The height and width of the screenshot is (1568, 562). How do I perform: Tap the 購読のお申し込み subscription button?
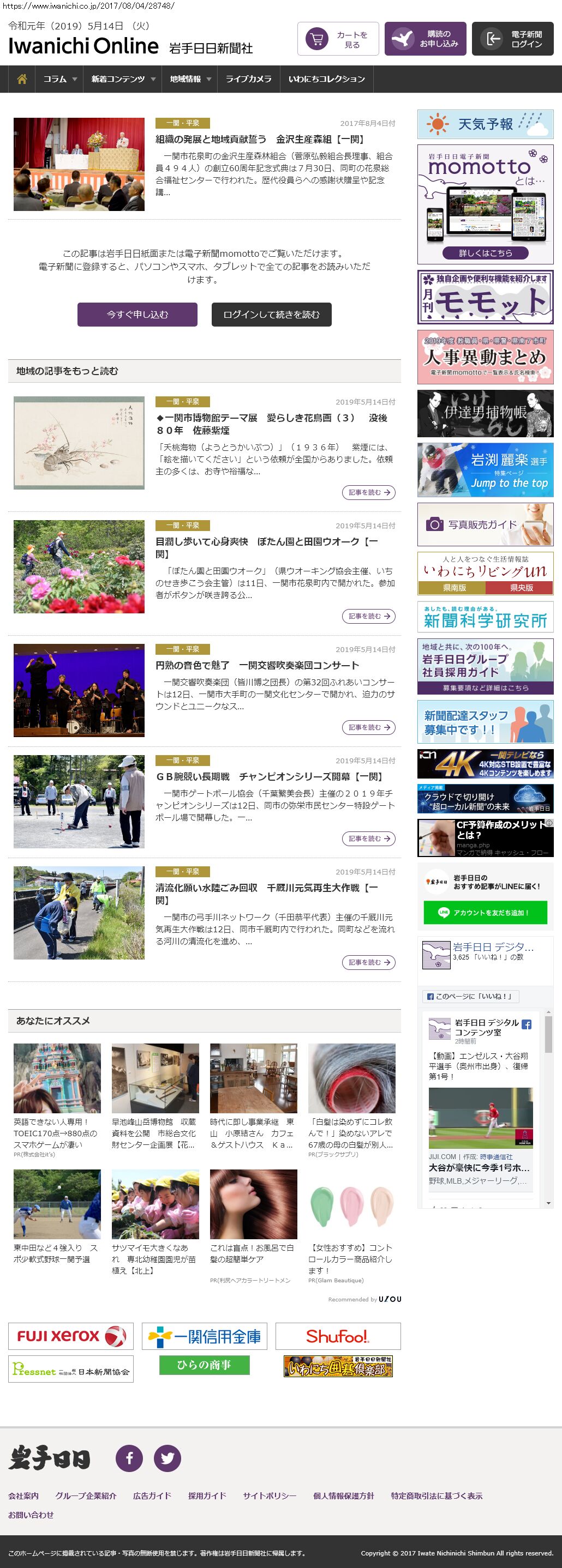(425, 39)
